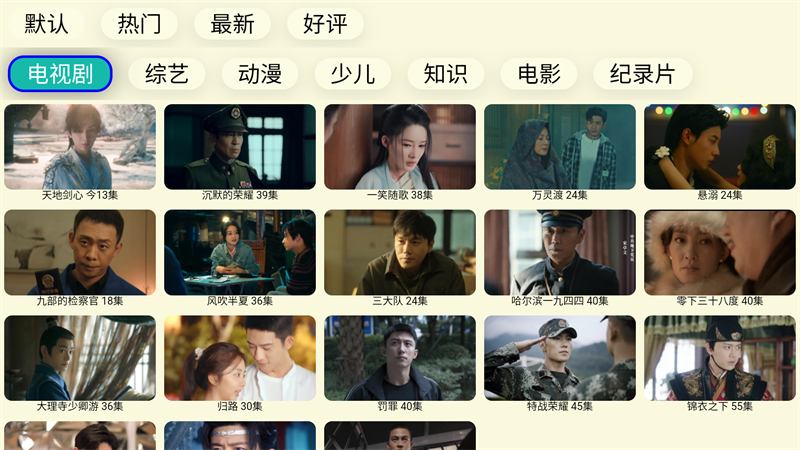Switch to the 知识 category
The image size is (800, 450).
445,73
